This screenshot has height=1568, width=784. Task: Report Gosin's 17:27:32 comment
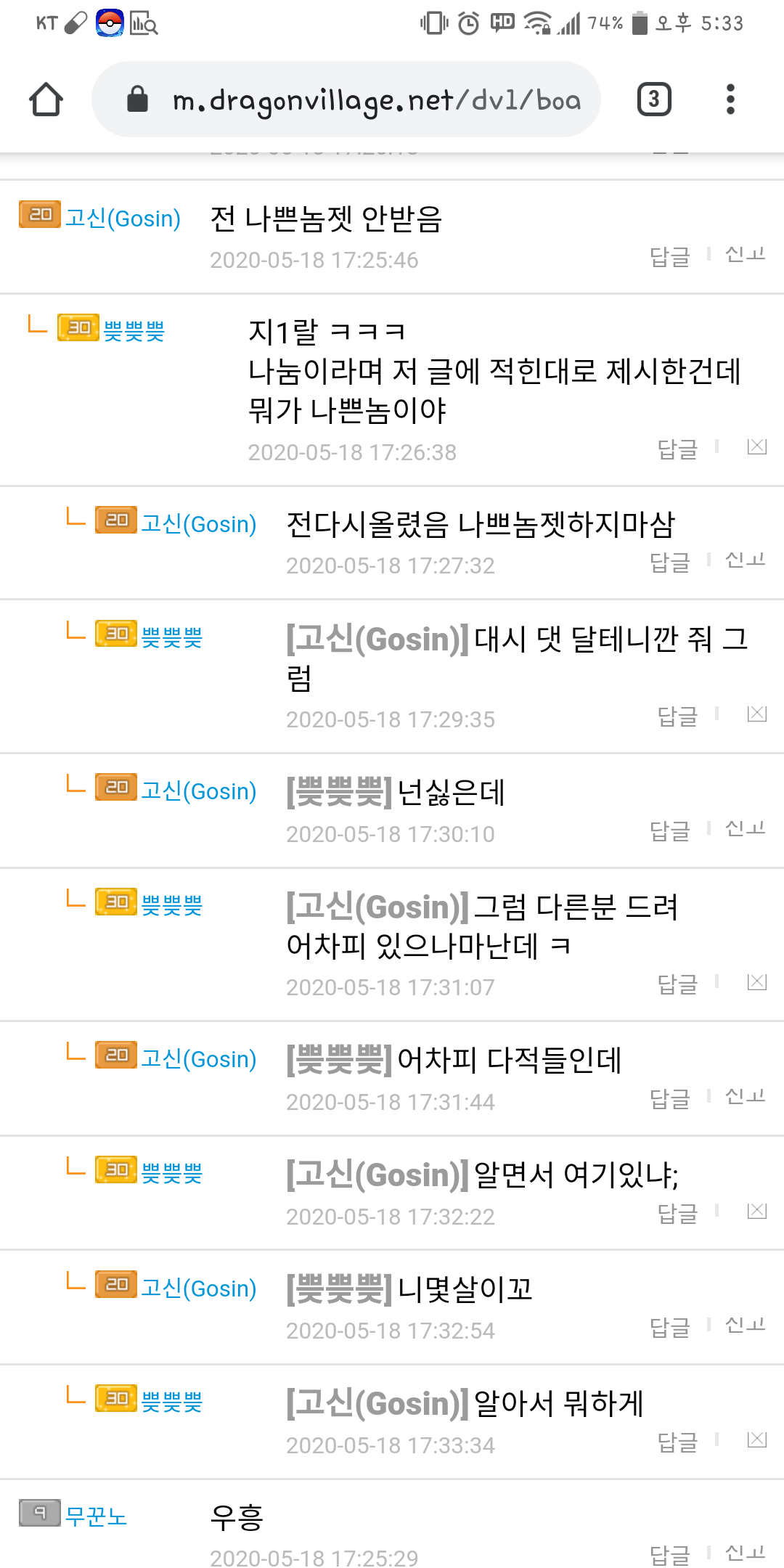746,560
